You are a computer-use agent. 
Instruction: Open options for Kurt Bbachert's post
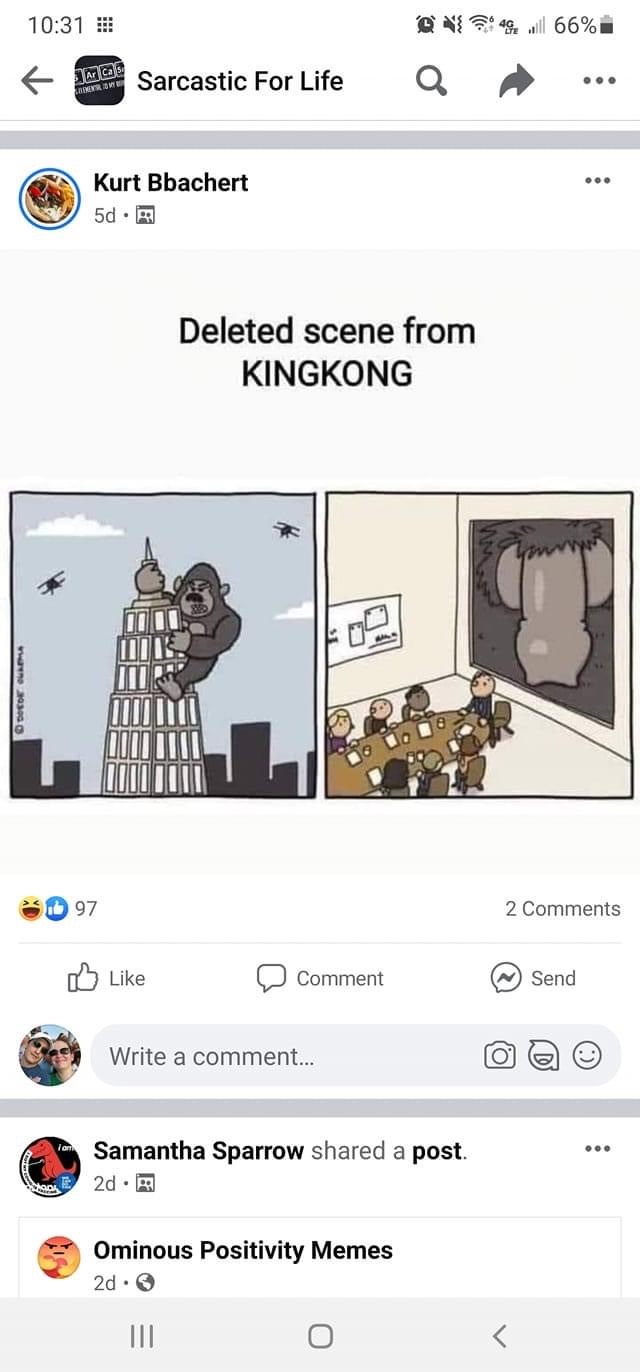click(x=597, y=181)
